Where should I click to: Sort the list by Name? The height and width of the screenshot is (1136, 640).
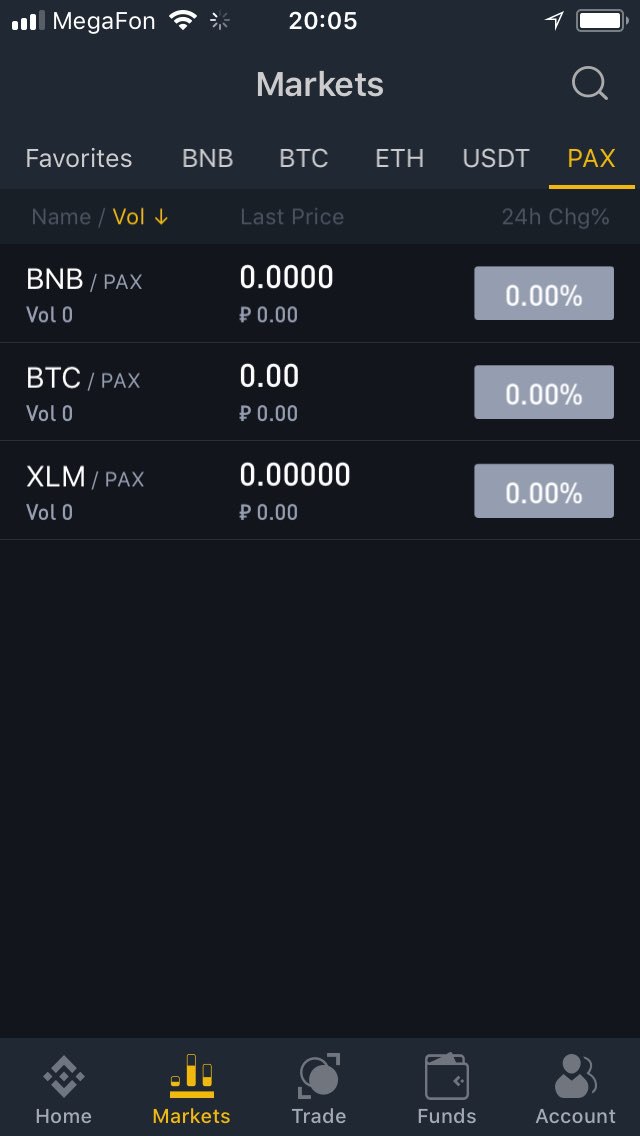[61, 217]
